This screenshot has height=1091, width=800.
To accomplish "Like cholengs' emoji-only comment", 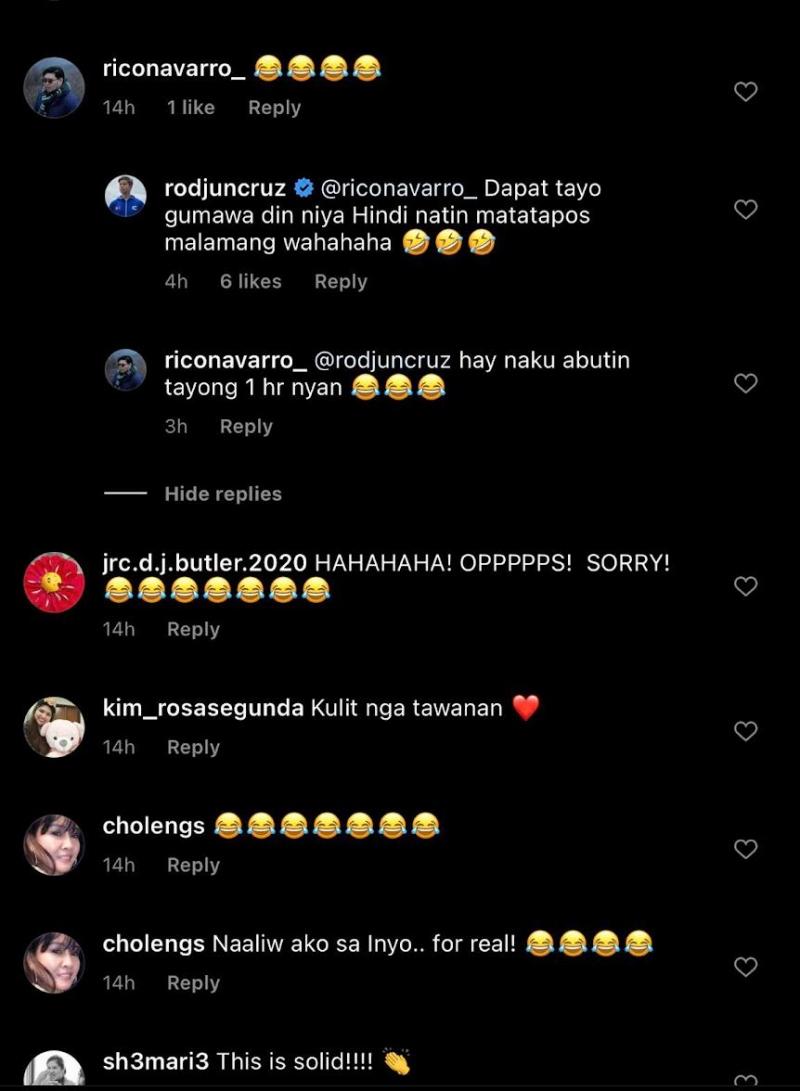I will (x=745, y=849).
